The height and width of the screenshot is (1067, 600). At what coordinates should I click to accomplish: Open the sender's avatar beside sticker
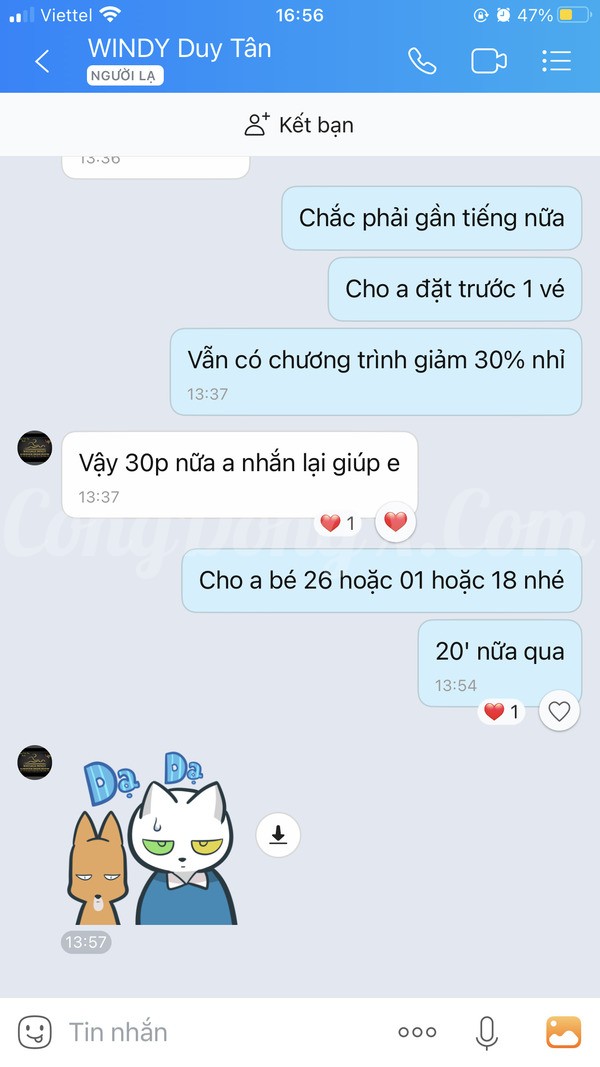tap(35, 762)
